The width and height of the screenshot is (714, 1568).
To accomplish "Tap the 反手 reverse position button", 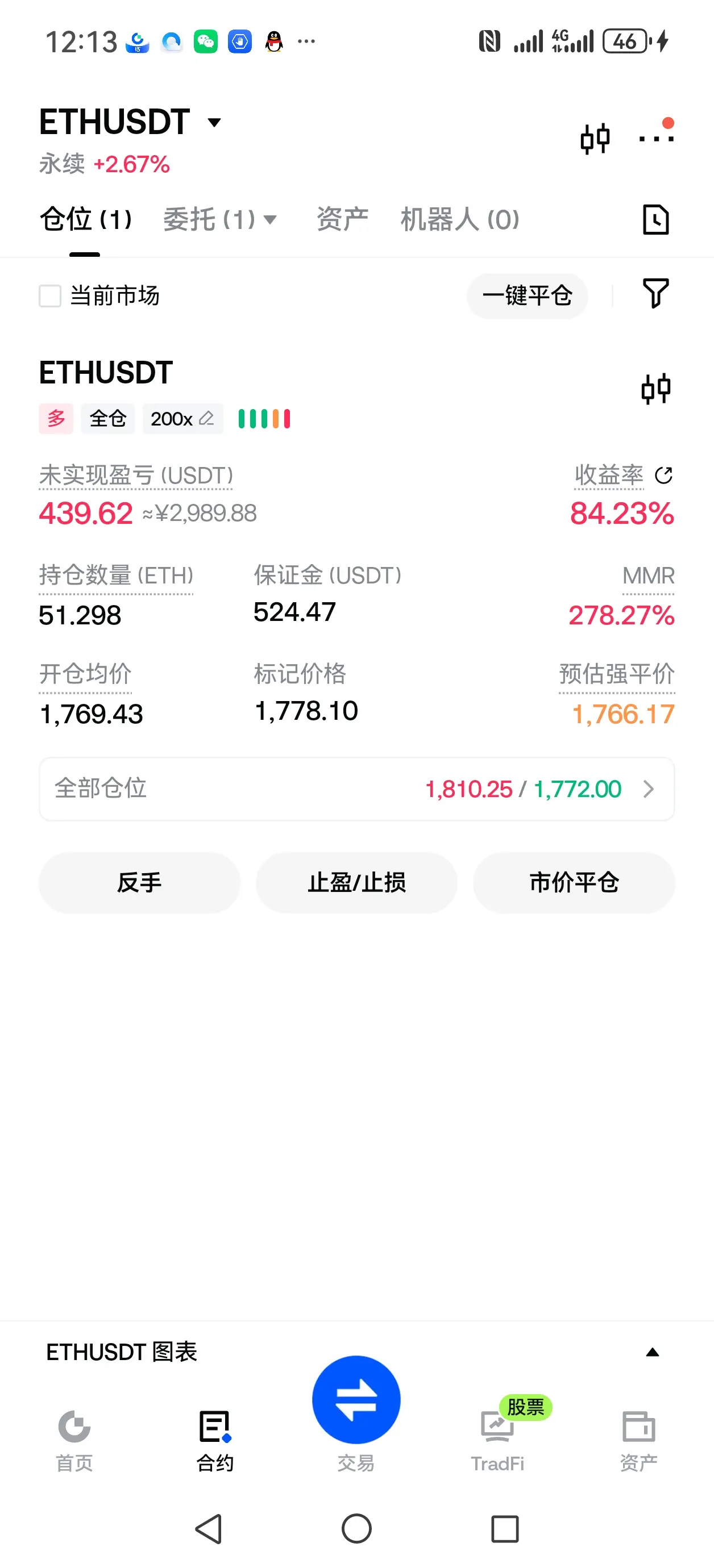I will click(x=139, y=883).
